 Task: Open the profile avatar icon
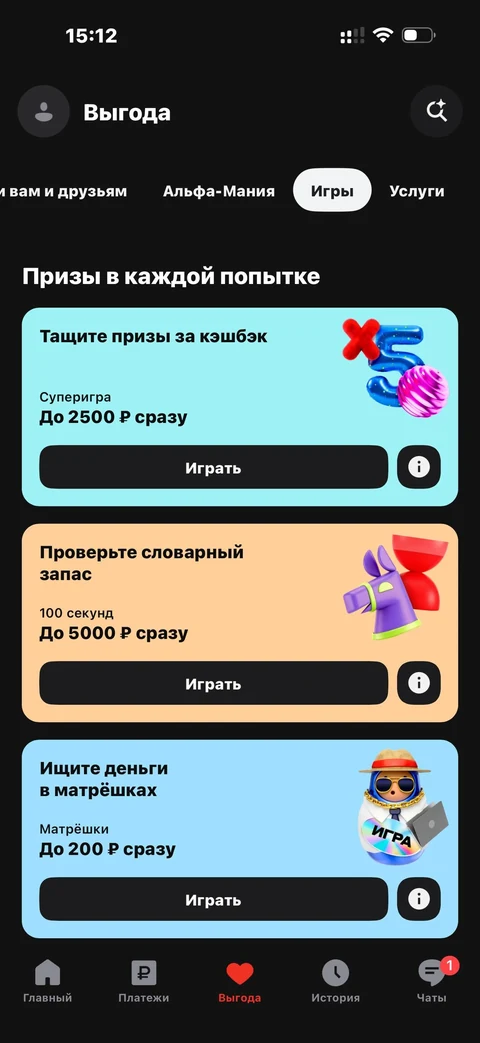43,112
